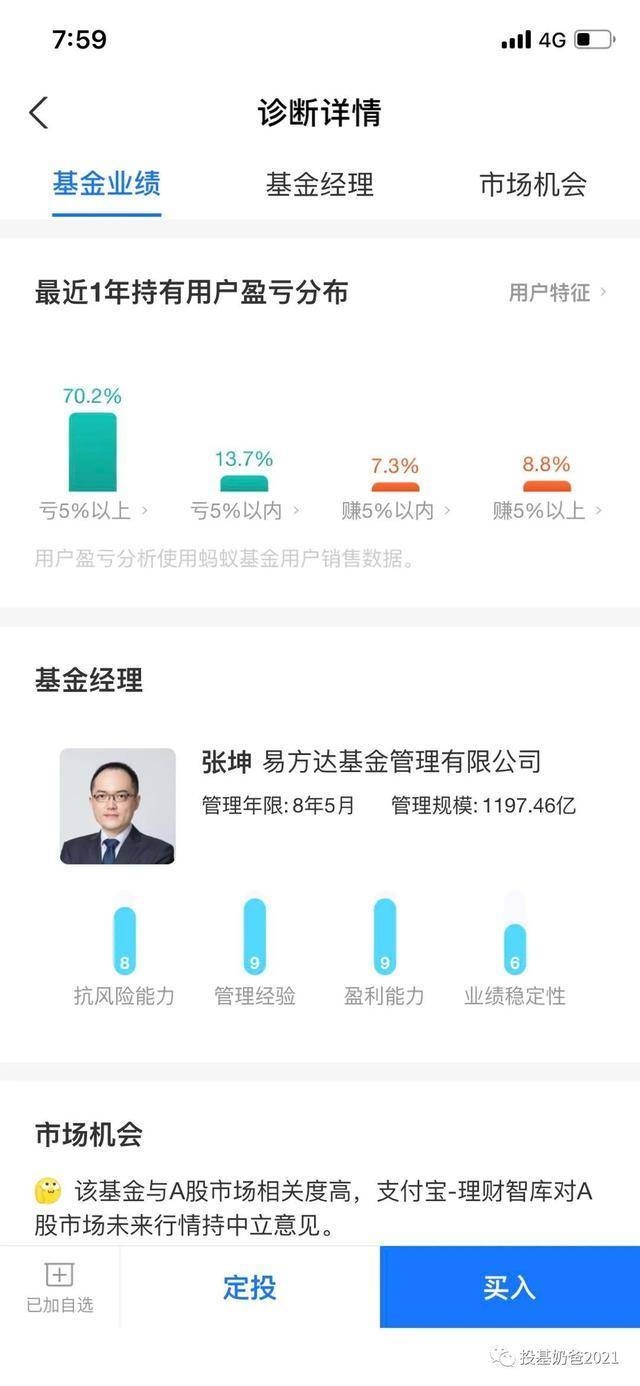Open 亏5%以内 user details

[245, 510]
